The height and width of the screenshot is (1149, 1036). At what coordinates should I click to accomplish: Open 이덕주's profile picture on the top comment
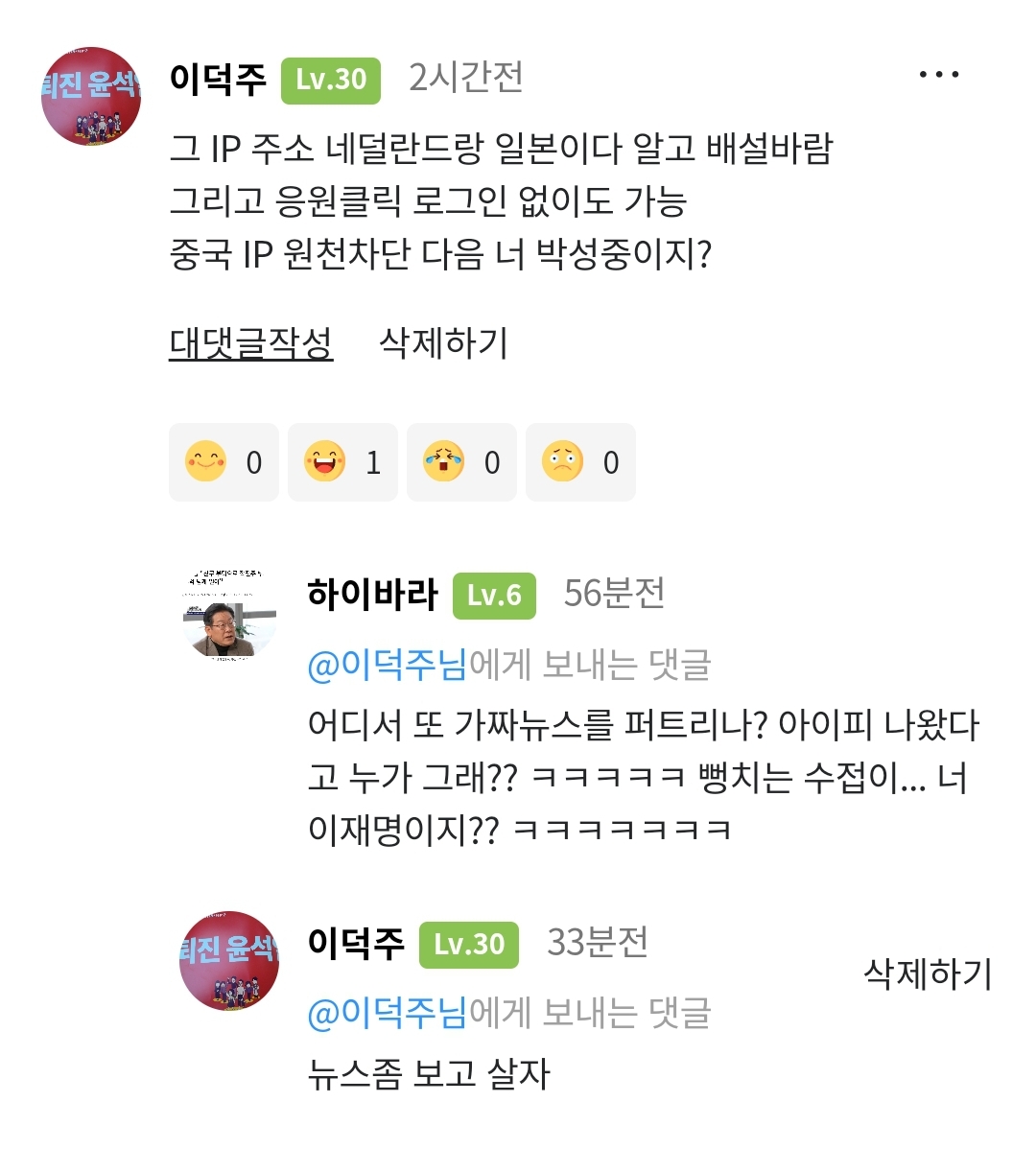(x=91, y=96)
